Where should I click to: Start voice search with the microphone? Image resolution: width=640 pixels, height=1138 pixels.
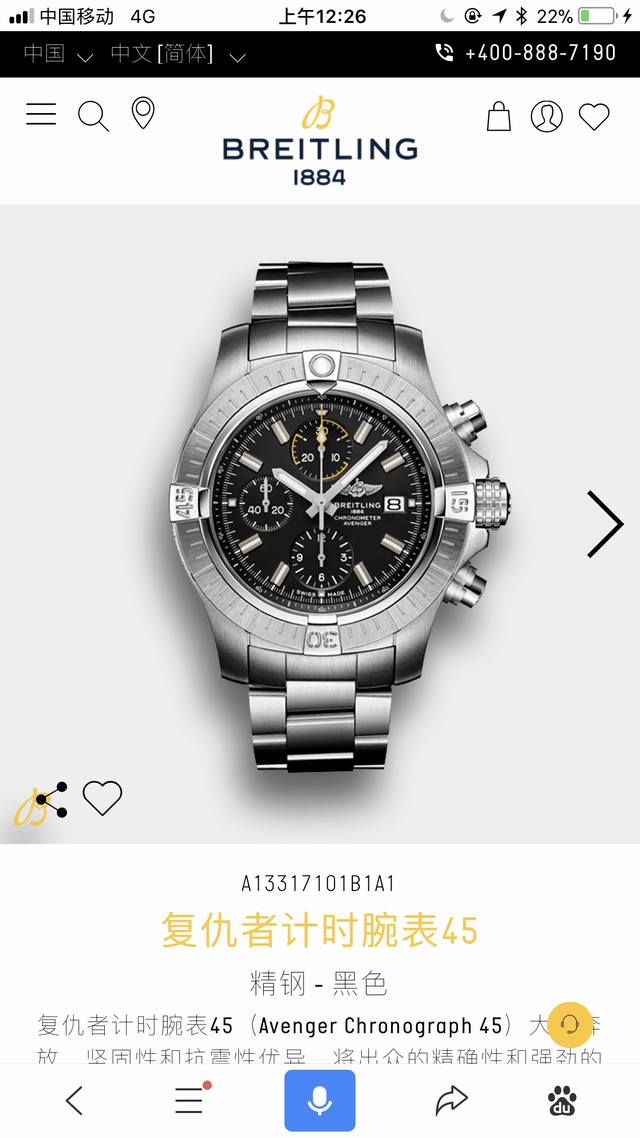(x=320, y=1101)
